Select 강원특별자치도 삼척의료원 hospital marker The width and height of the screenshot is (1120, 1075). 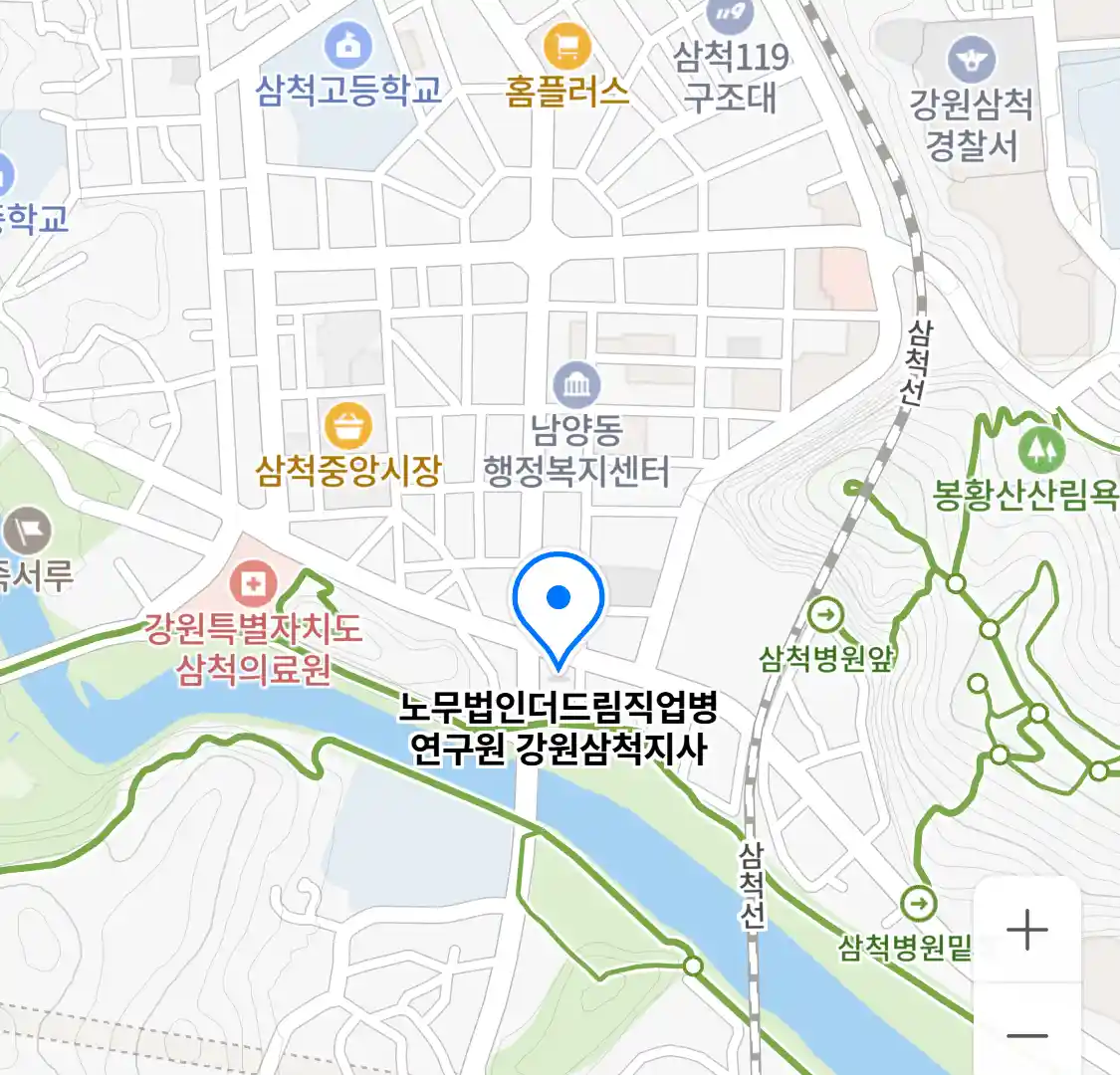(x=253, y=584)
